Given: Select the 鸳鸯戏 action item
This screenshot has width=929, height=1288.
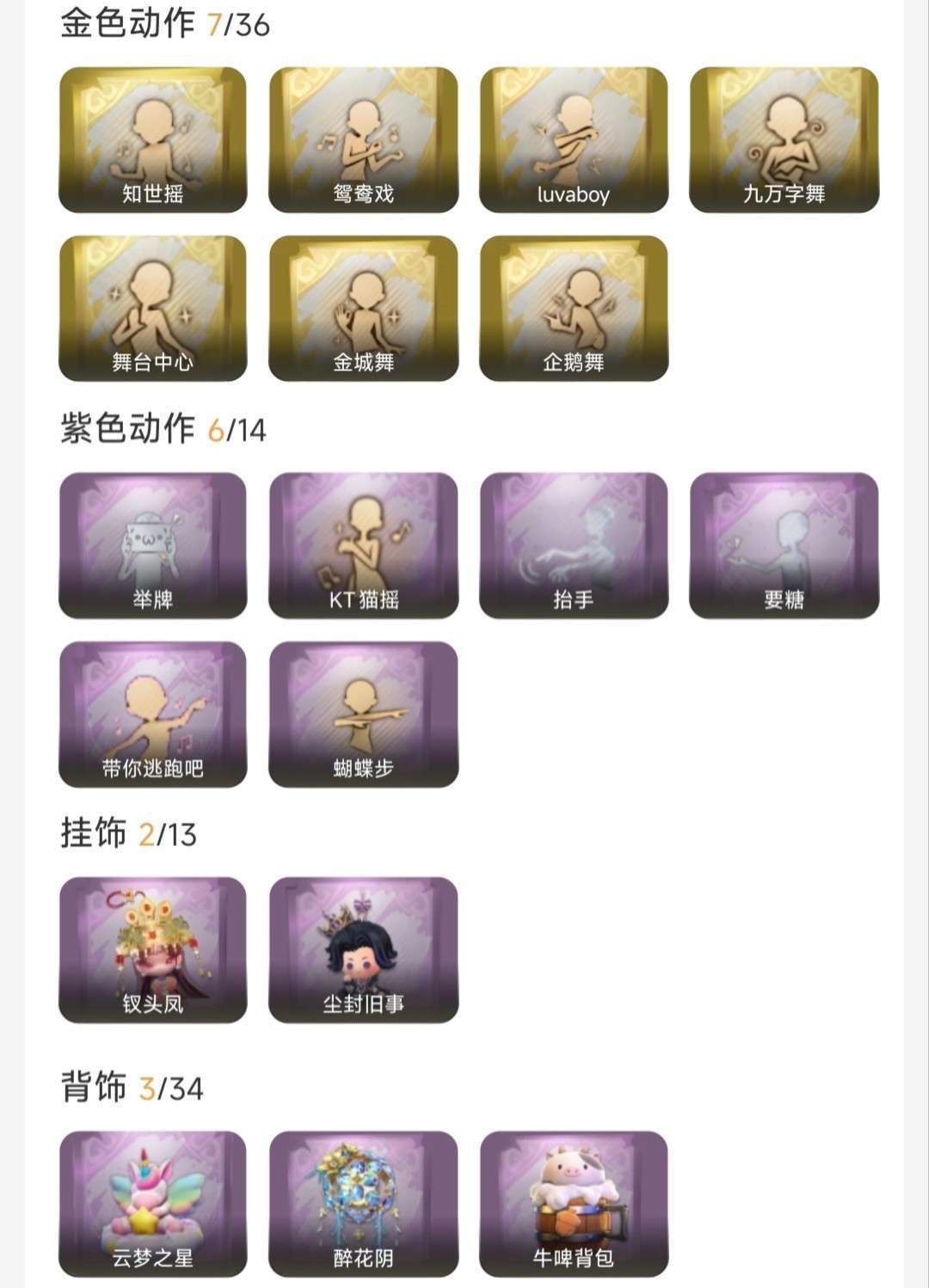Looking at the screenshot, I should coord(363,140).
